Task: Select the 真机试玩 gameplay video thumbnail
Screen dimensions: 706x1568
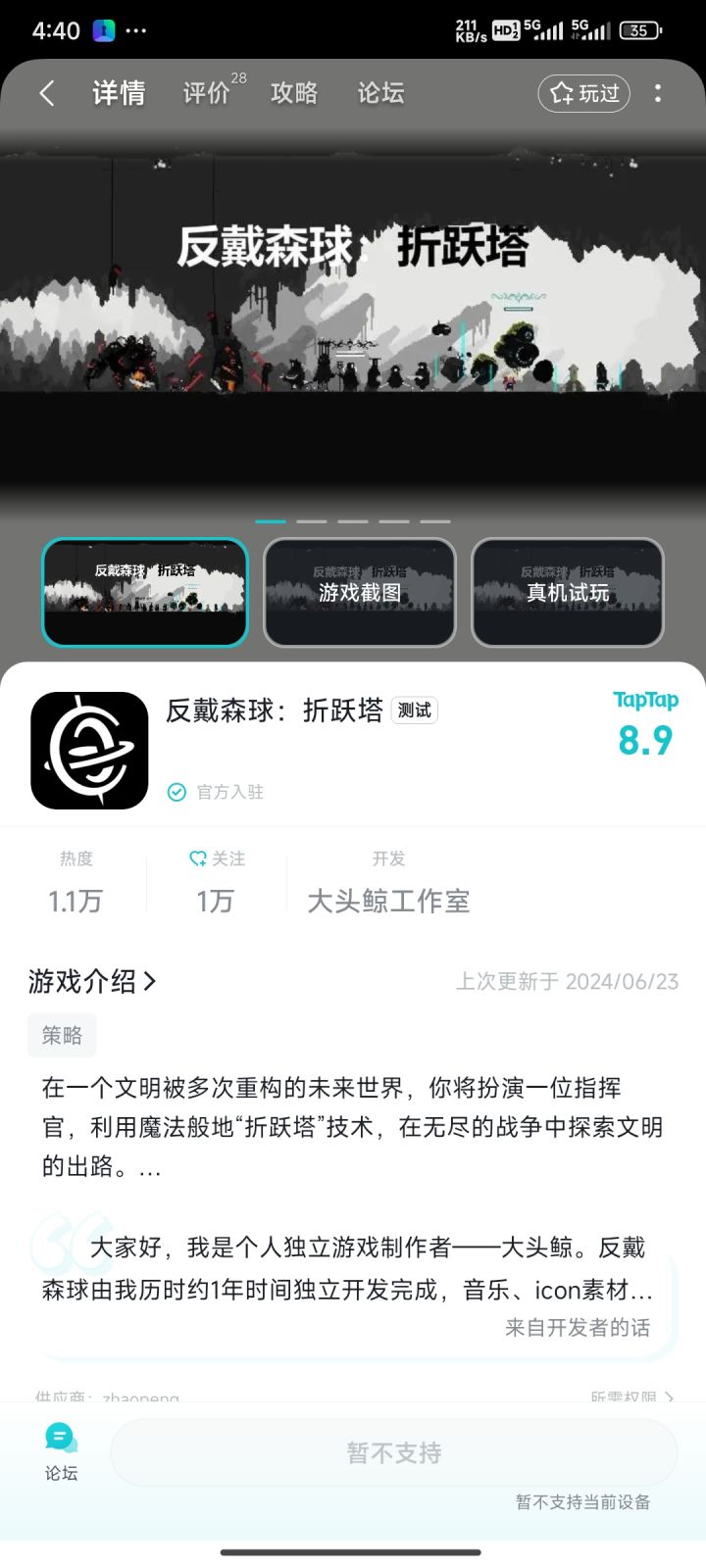Action: click(x=568, y=592)
